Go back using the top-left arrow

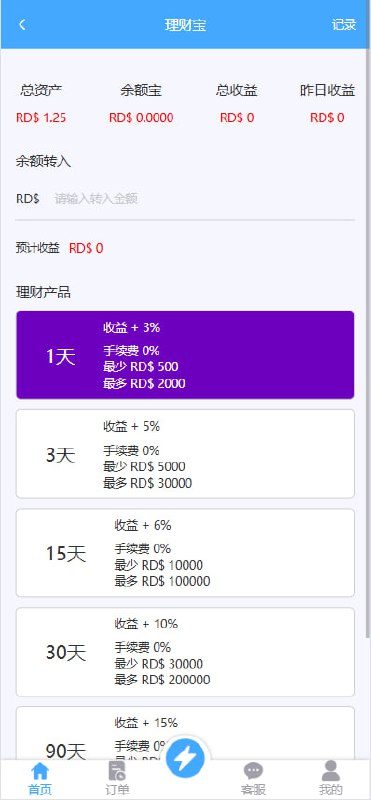pos(22,24)
